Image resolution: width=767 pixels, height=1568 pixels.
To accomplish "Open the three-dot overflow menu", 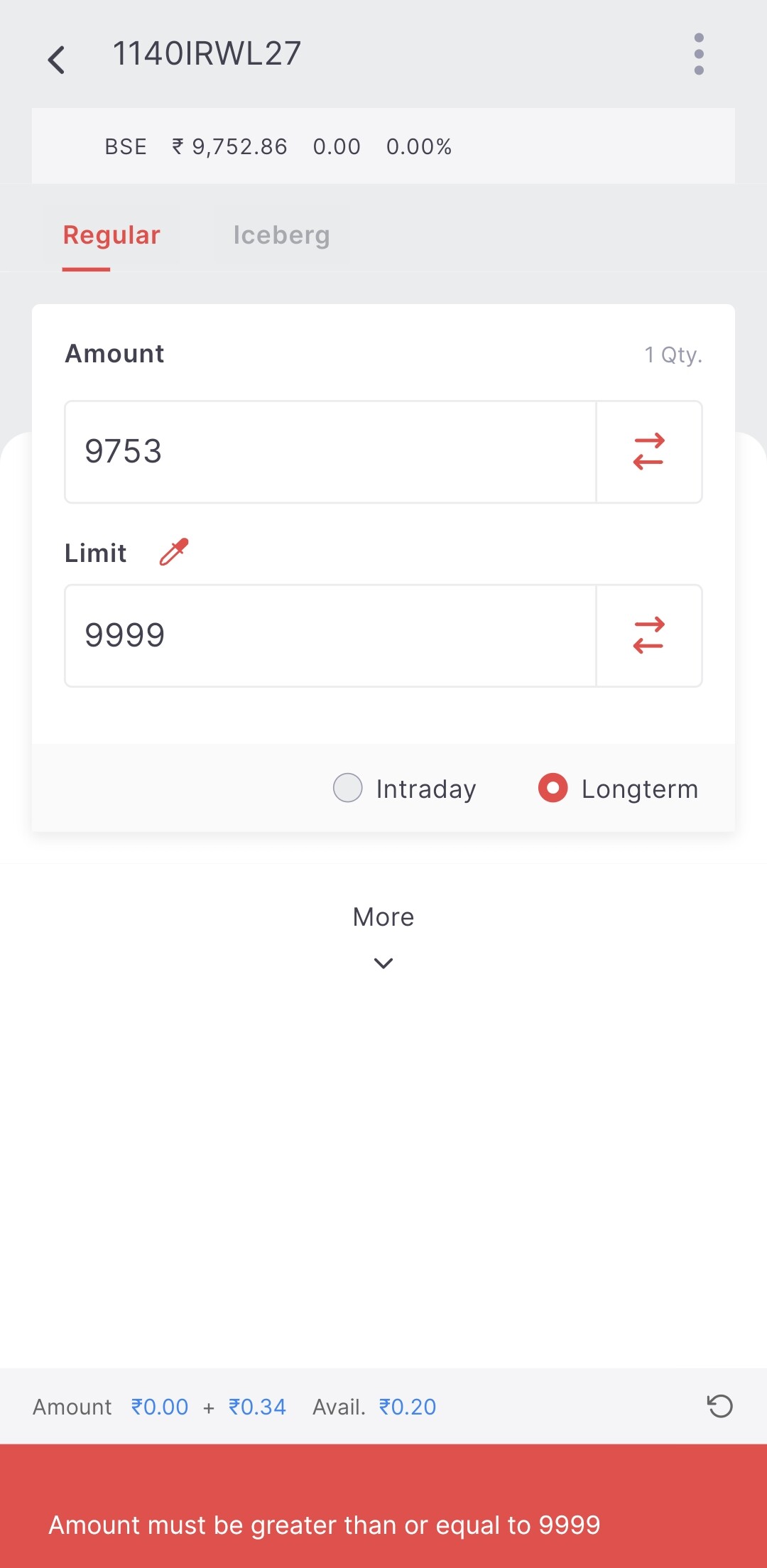I will pyautogui.click(x=699, y=54).
